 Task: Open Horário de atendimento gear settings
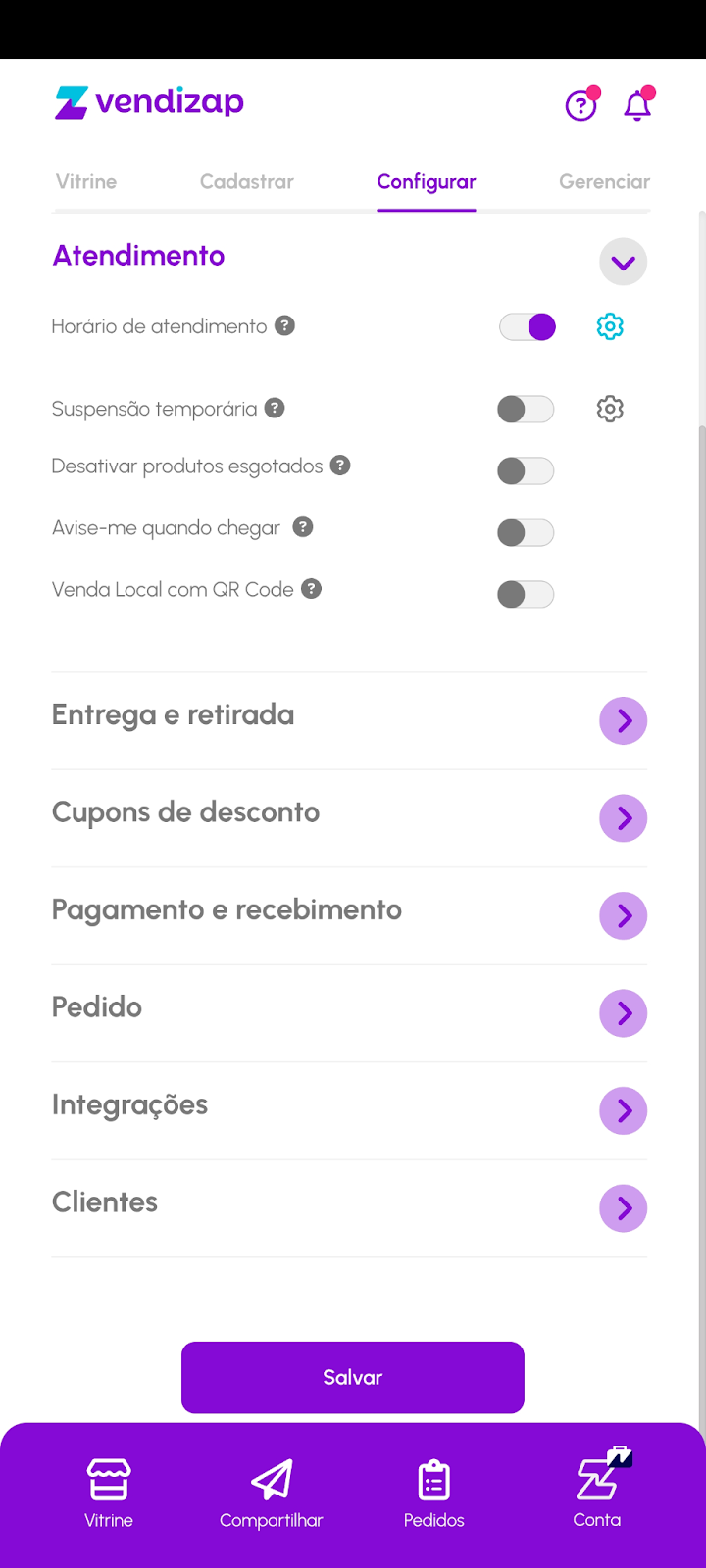coord(610,326)
